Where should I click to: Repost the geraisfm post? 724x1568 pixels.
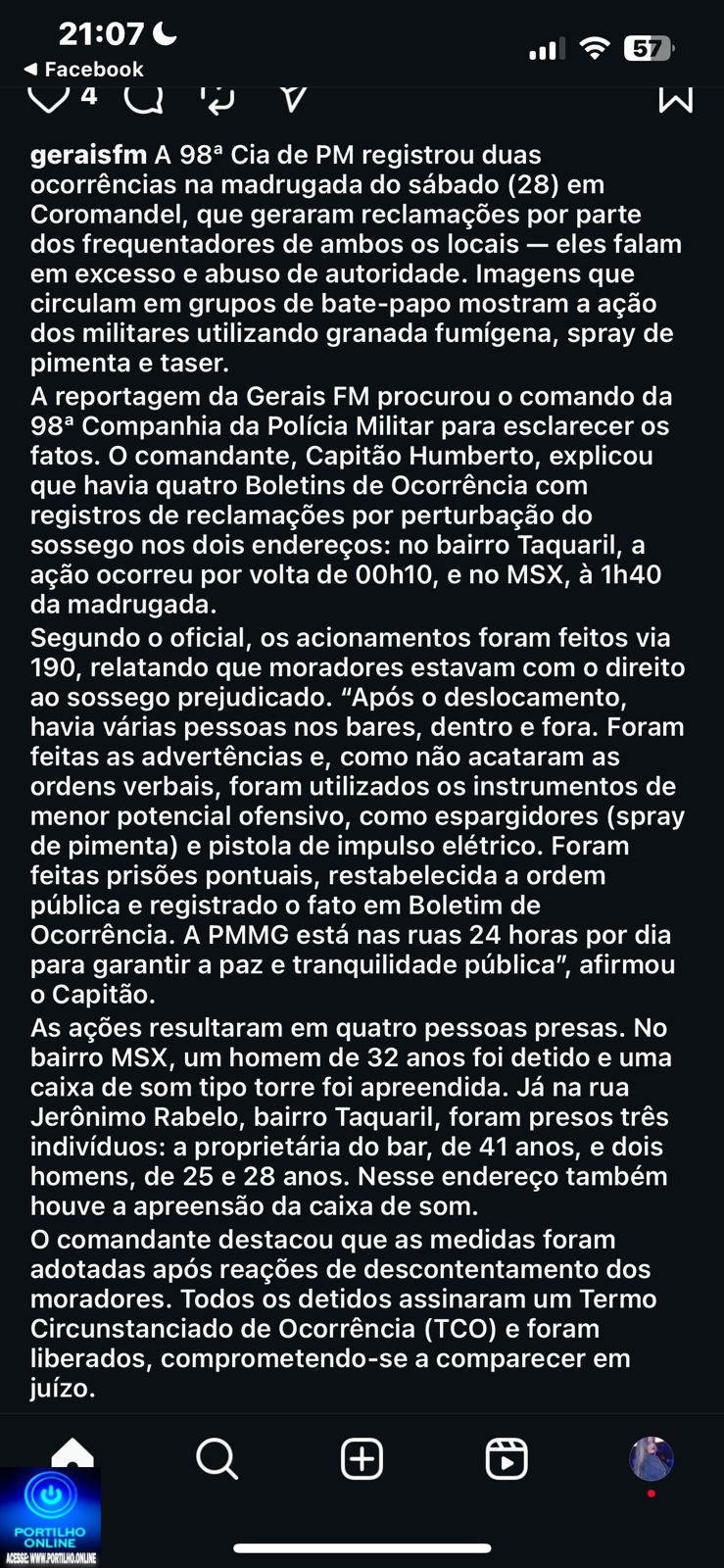coord(217,98)
